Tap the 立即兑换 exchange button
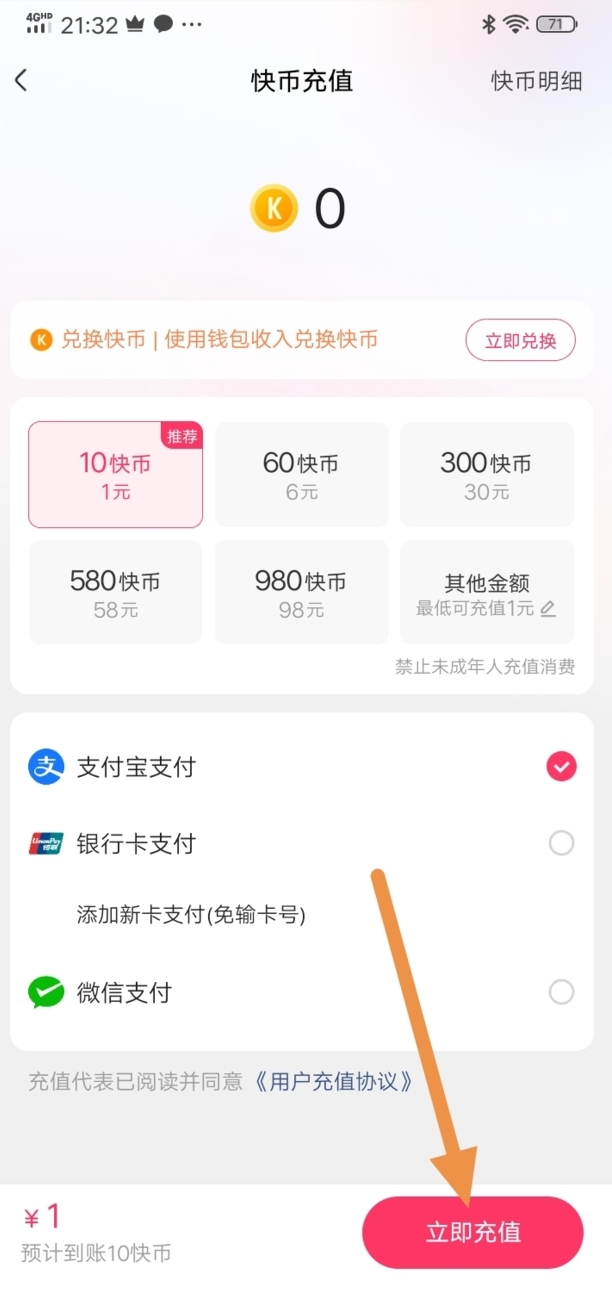Image resolution: width=612 pixels, height=1302 pixels. pyautogui.click(x=520, y=340)
